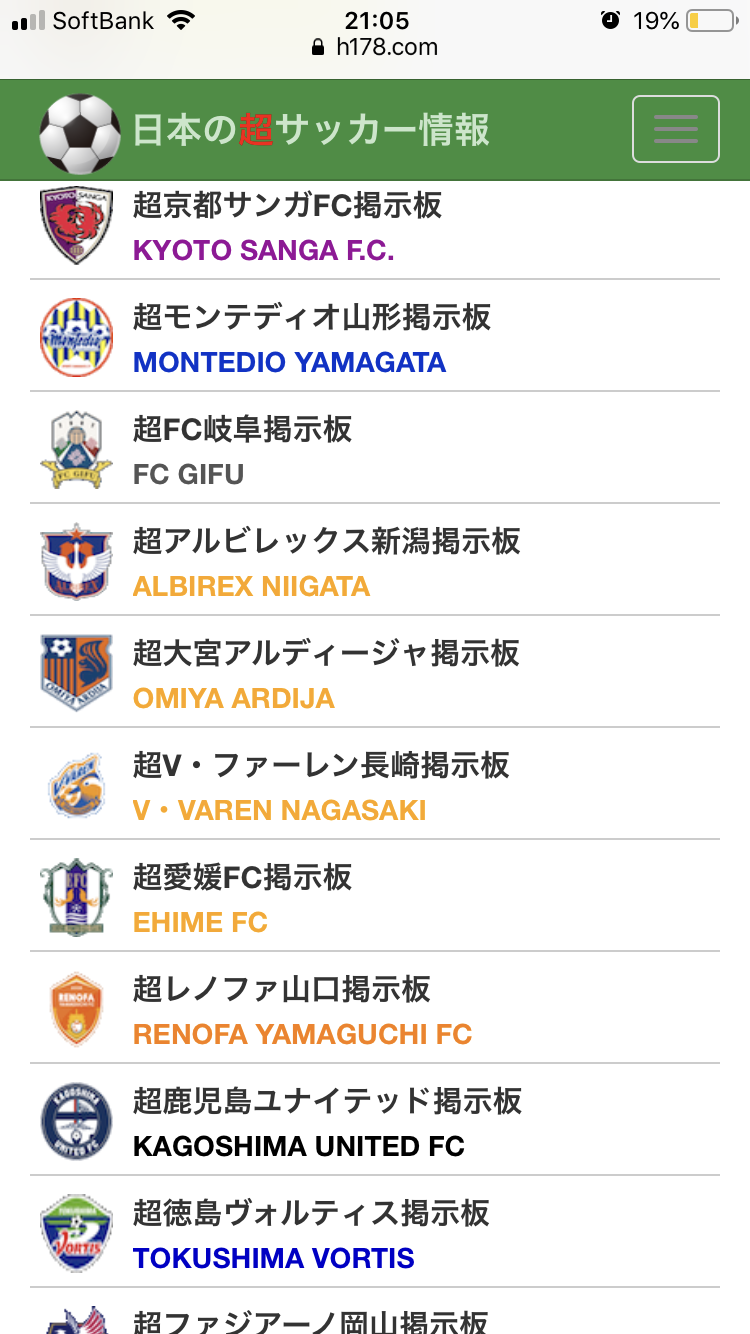Image resolution: width=750 pixels, height=1334 pixels.
Task: Click the 超鹿児島ユナイテッド掲示板 board title
Action: [325, 1100]
